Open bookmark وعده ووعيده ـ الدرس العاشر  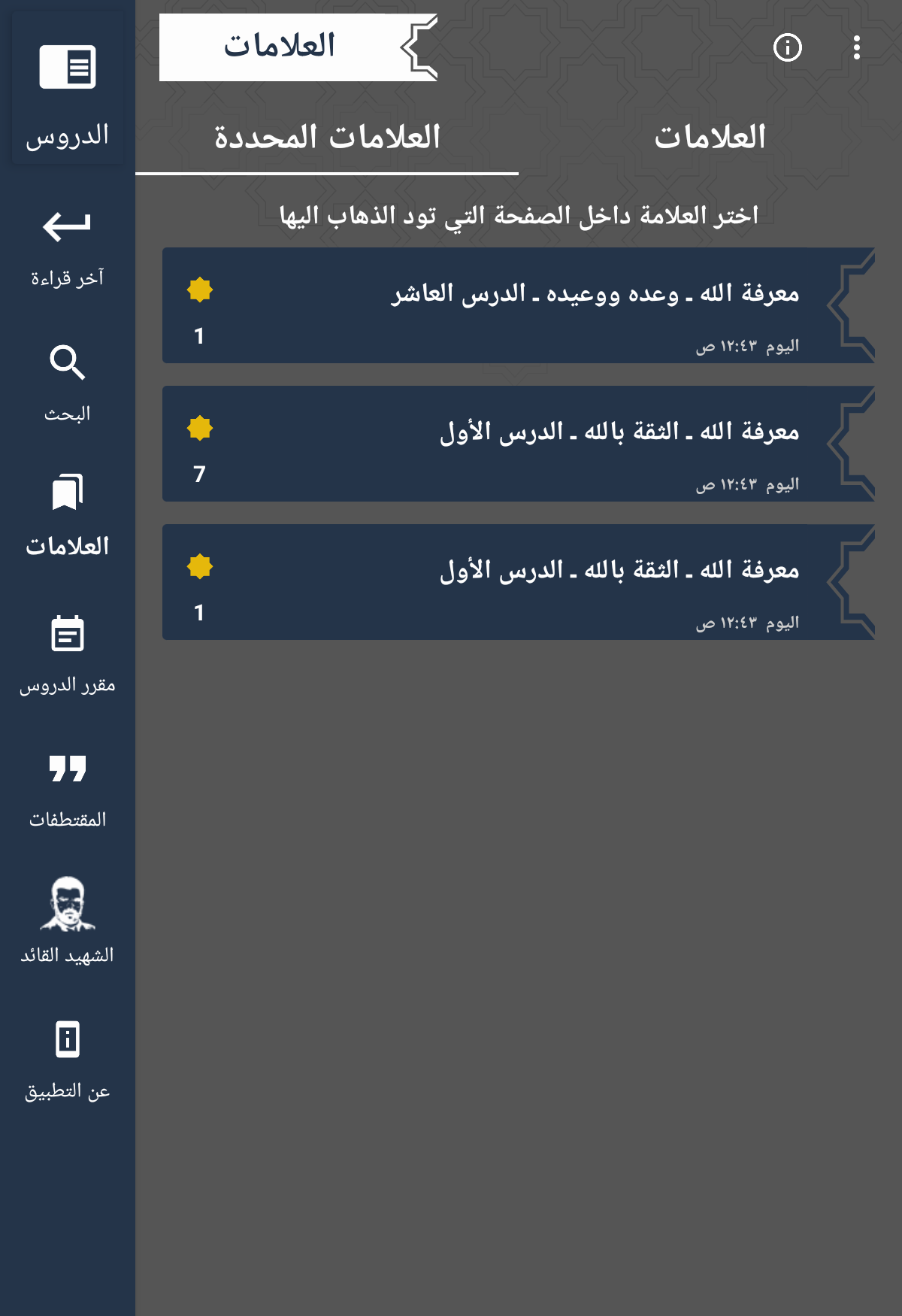(x=518, y=306)
